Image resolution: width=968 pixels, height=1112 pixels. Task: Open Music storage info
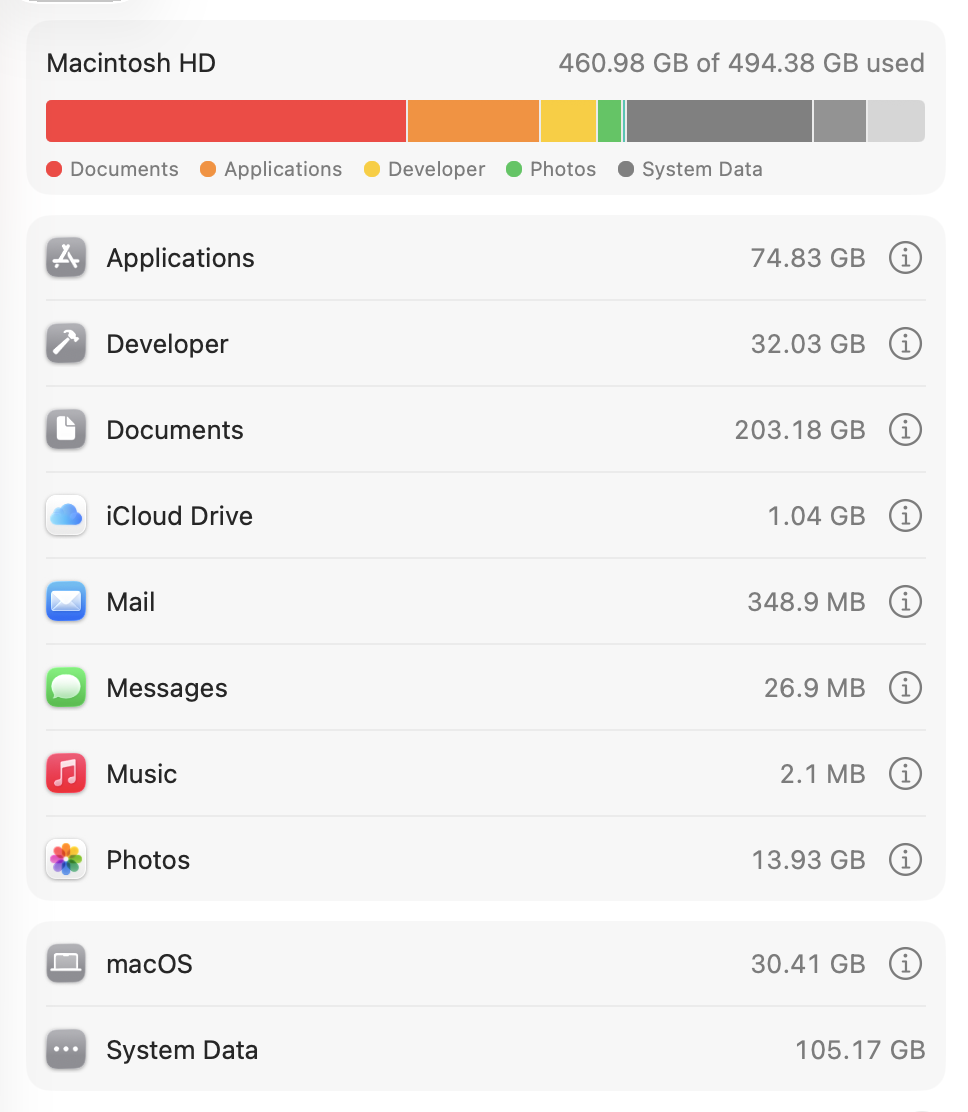(x=905, y=774)
